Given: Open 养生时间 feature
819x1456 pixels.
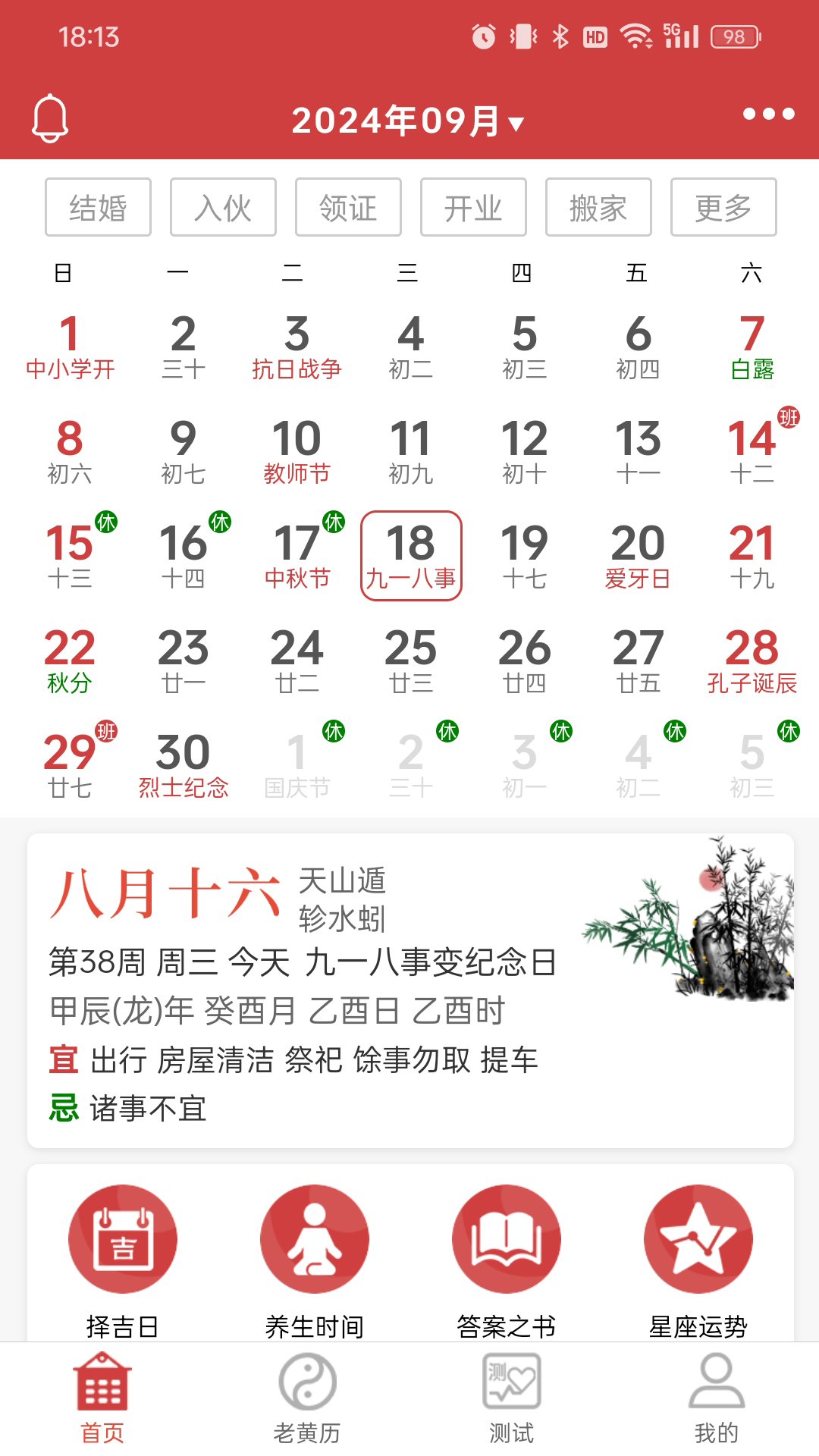Looking at the screenshot, I should 315,1260.
